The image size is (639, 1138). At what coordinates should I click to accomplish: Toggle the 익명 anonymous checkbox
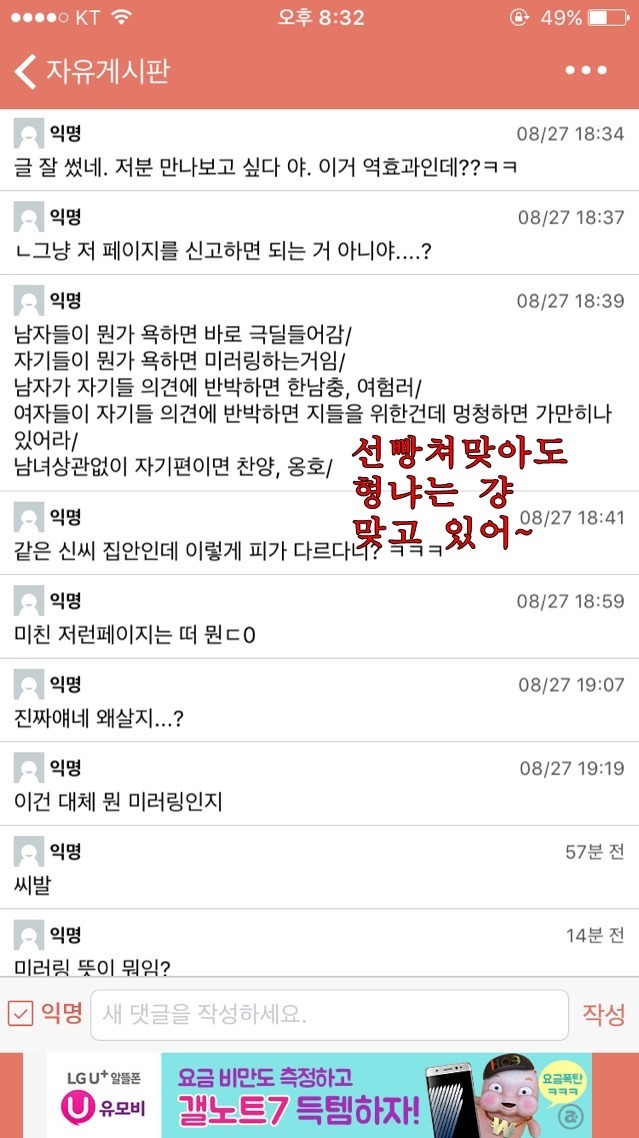[x=21, y=1014]
